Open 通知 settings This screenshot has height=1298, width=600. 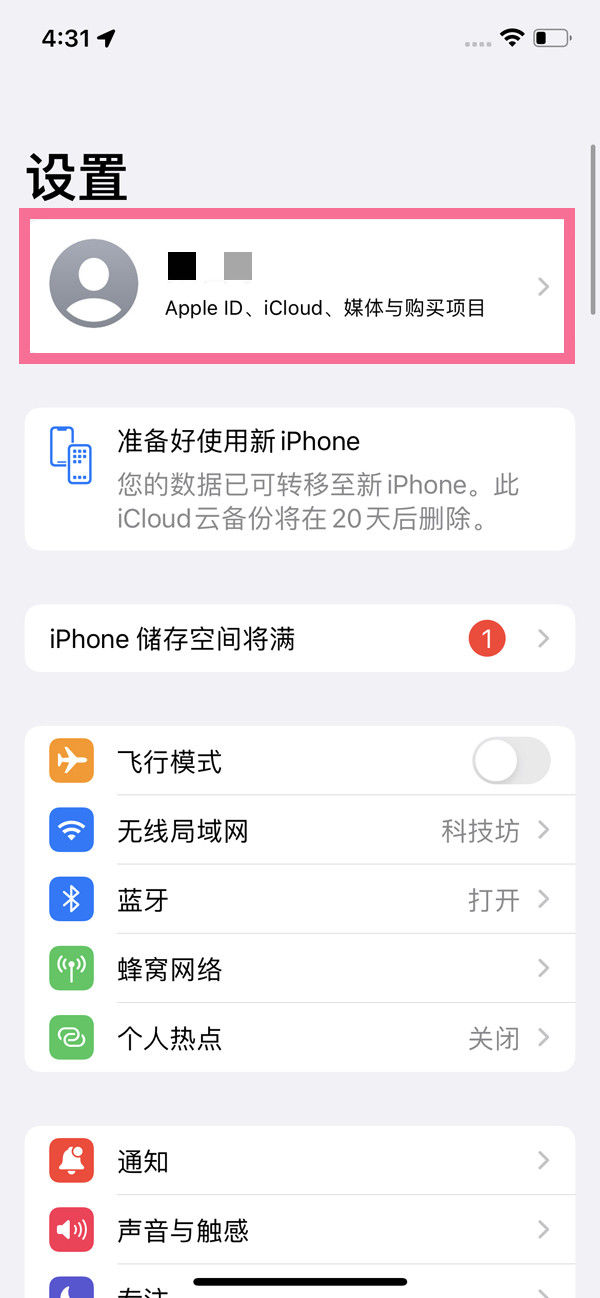pyautogui.click(x=298, y=1161)
